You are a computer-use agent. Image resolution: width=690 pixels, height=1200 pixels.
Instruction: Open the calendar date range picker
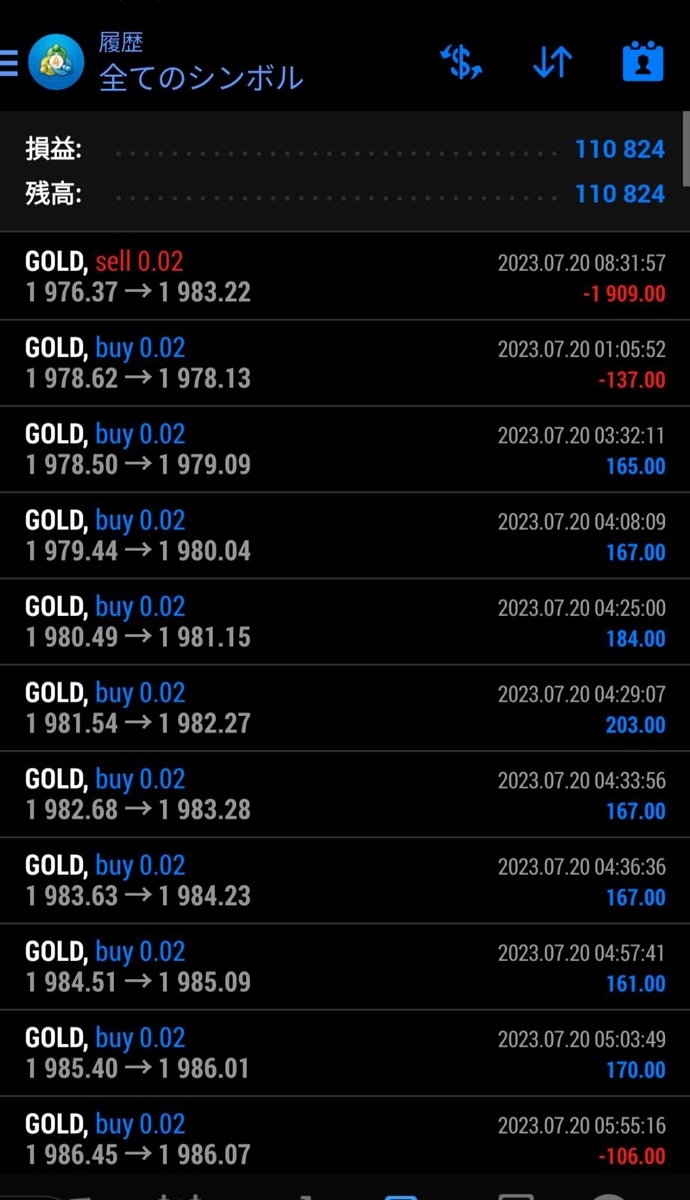coord(643,62)
